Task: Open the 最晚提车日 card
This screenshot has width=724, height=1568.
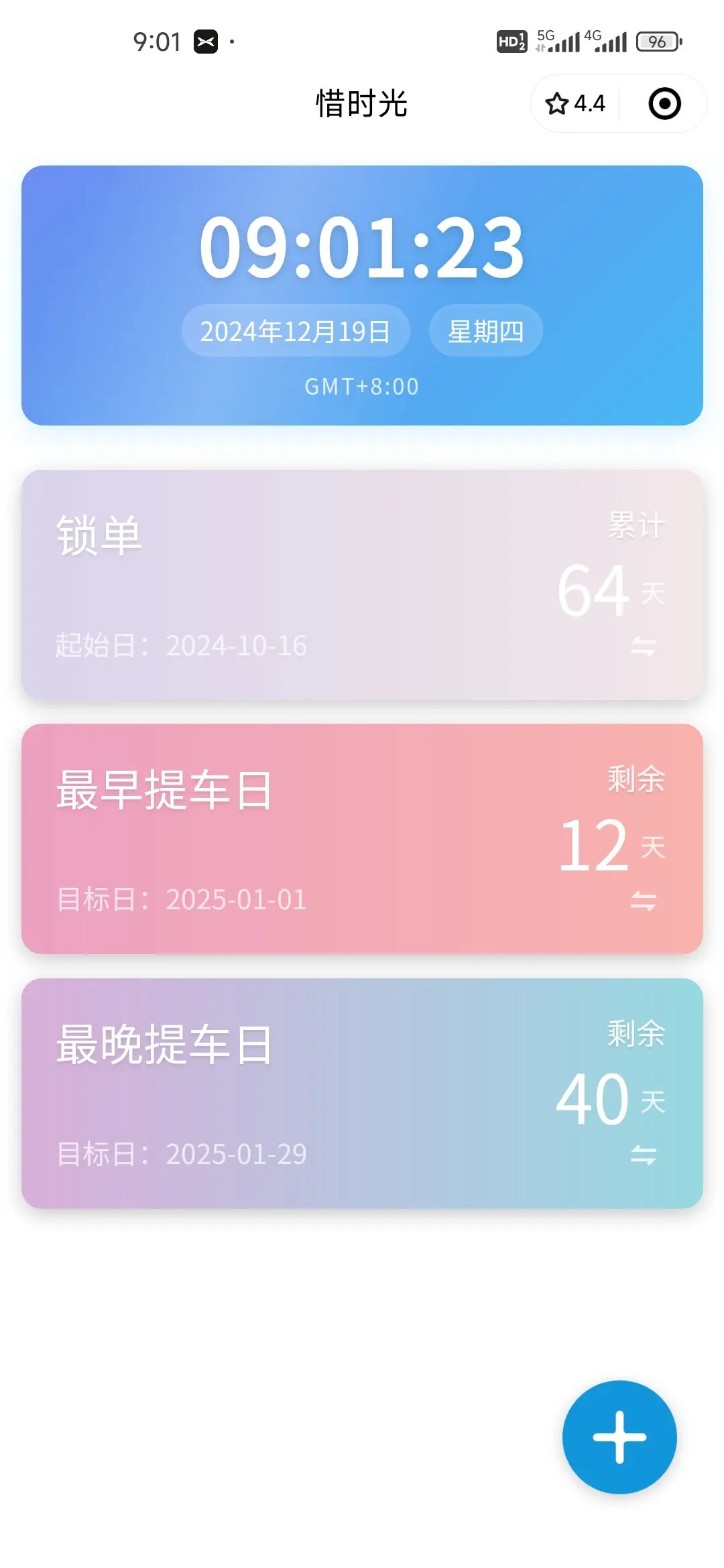Action: [362, 1094]
